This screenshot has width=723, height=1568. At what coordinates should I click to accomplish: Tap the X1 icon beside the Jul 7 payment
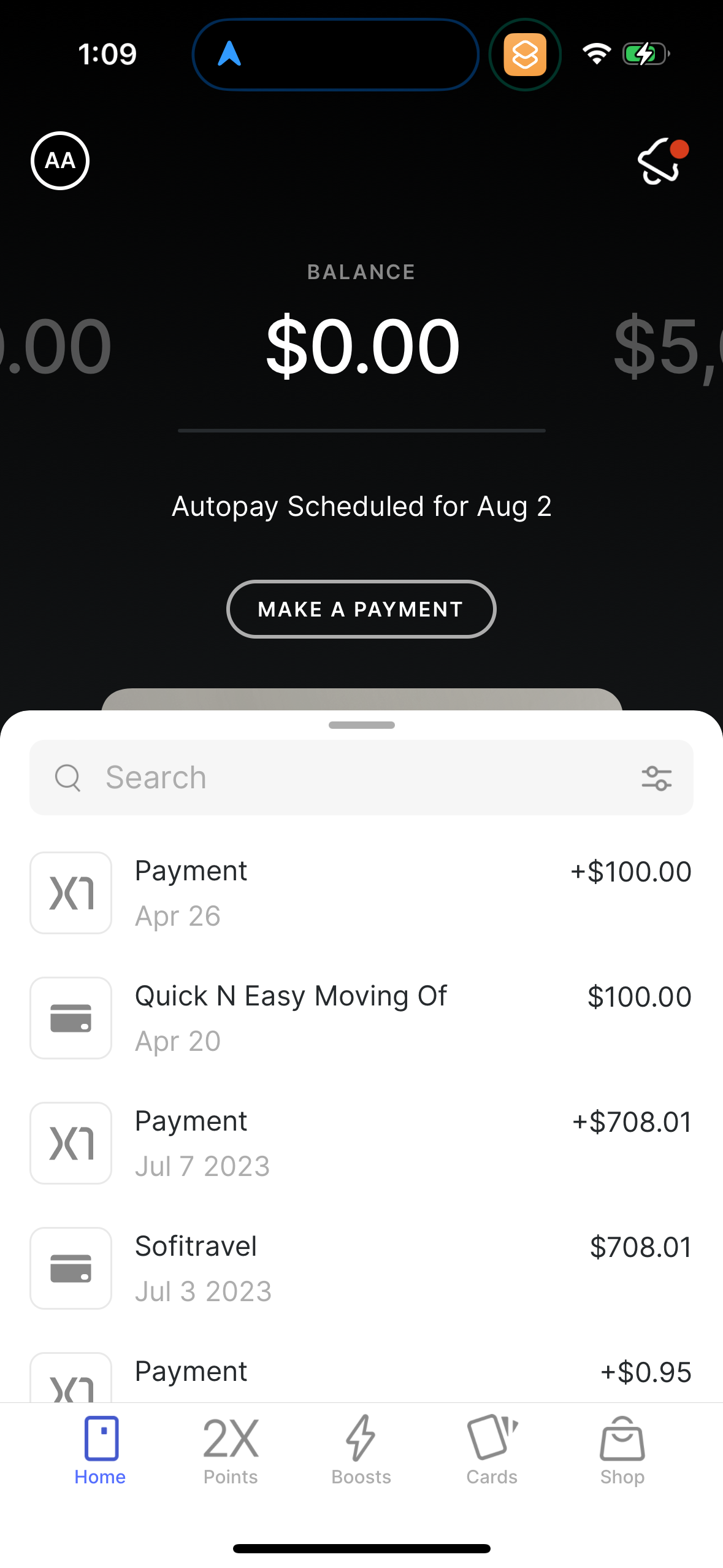(71, 1142)
